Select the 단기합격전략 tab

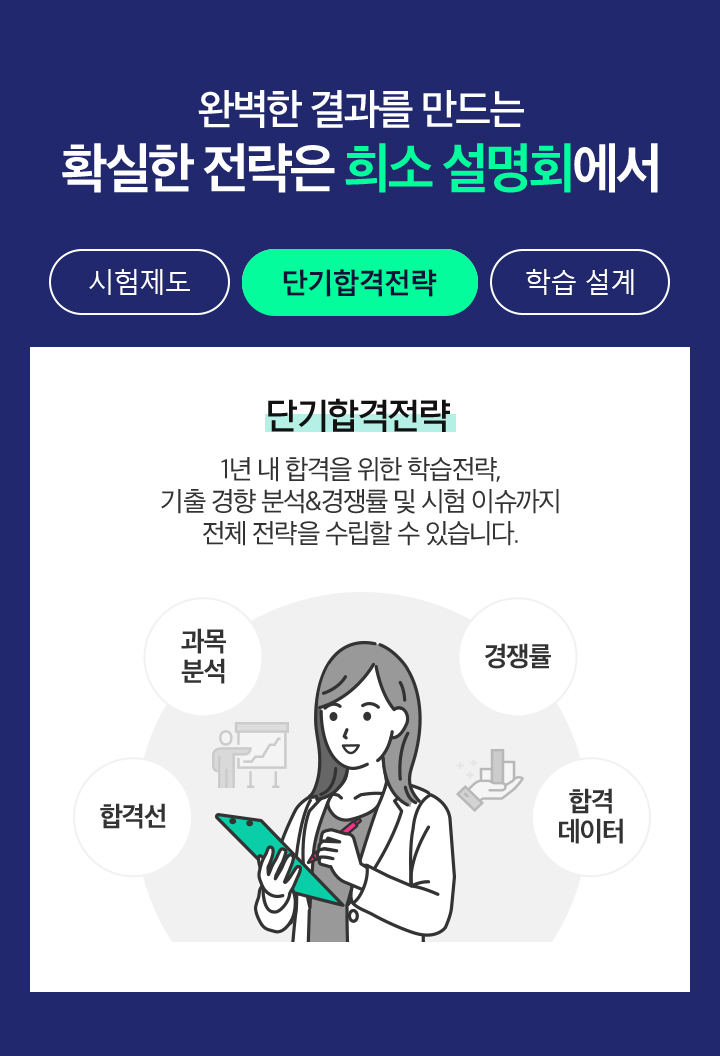point(360,282)
